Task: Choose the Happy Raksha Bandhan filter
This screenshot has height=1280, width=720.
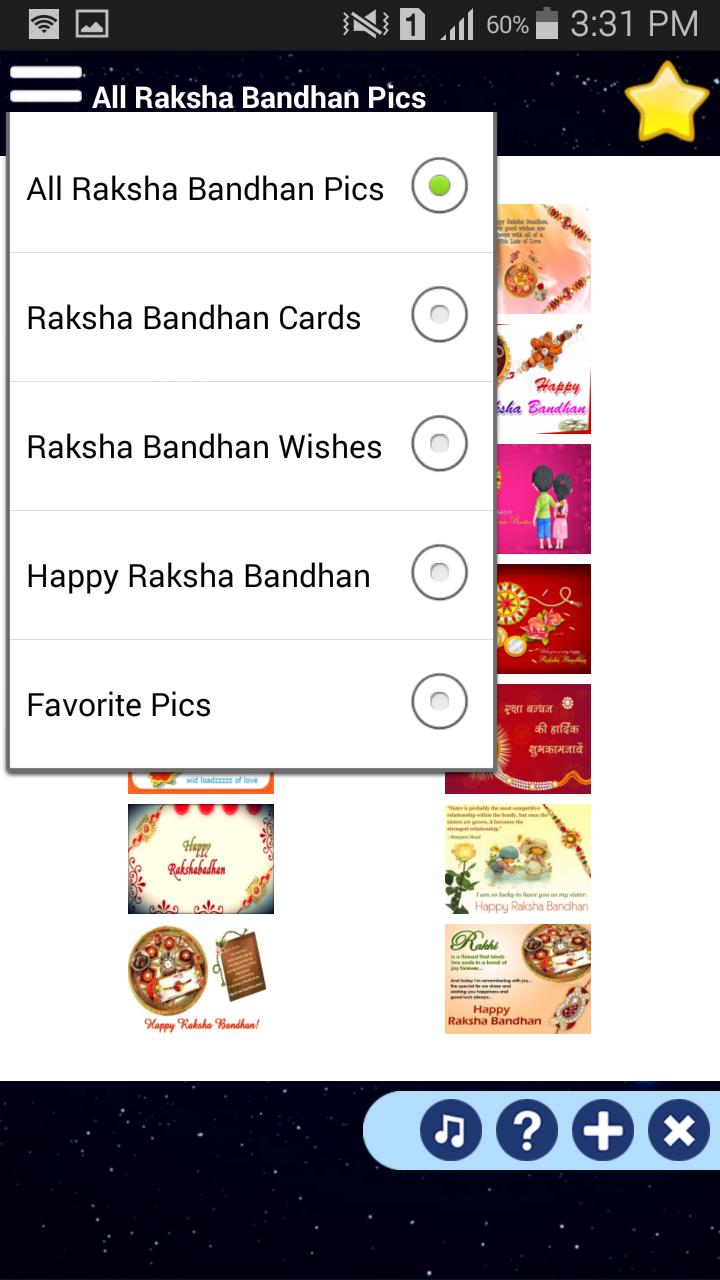Action: tap(439, 572)
